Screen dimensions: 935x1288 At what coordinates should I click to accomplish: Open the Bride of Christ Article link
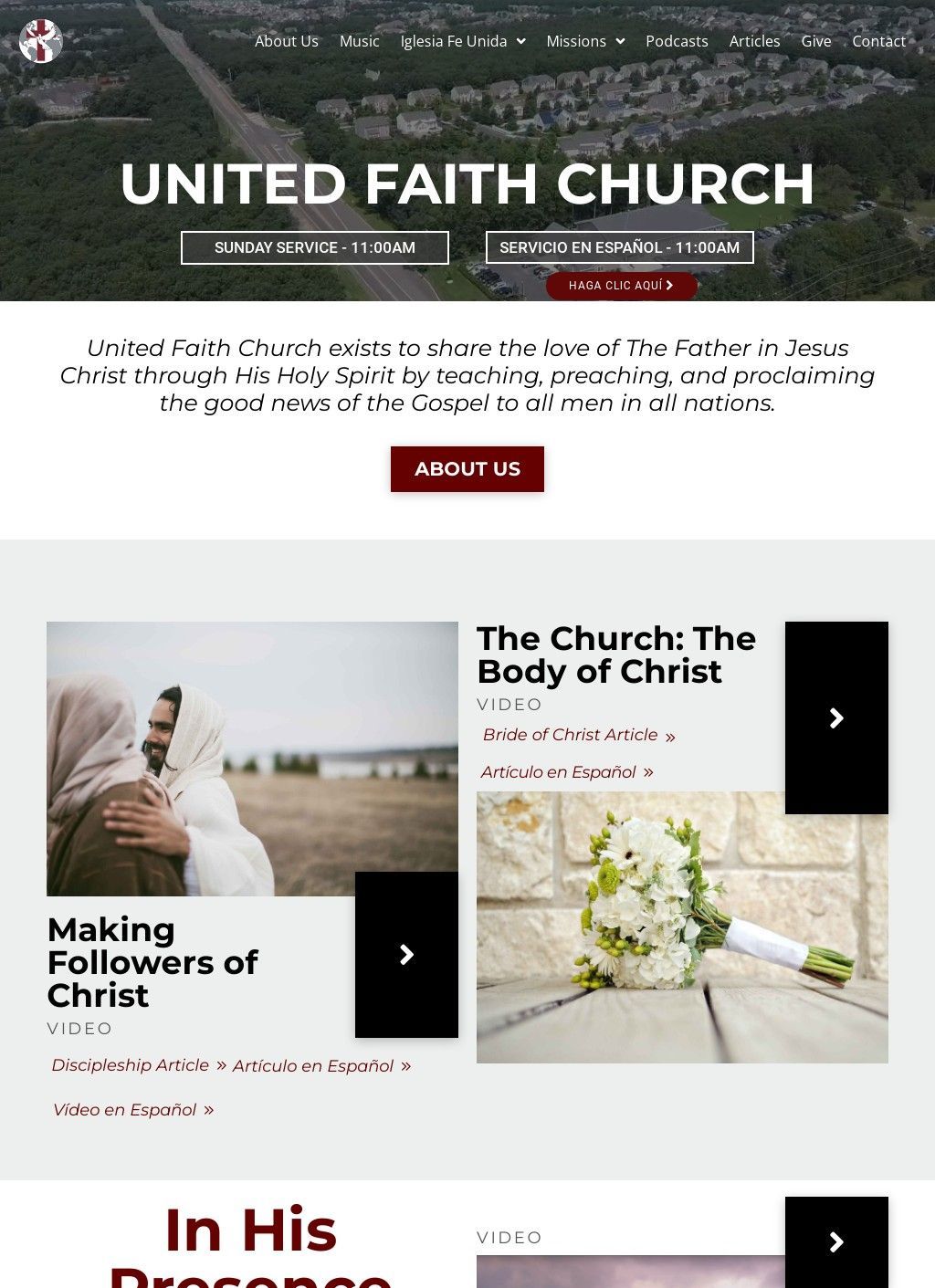point(572,735)
